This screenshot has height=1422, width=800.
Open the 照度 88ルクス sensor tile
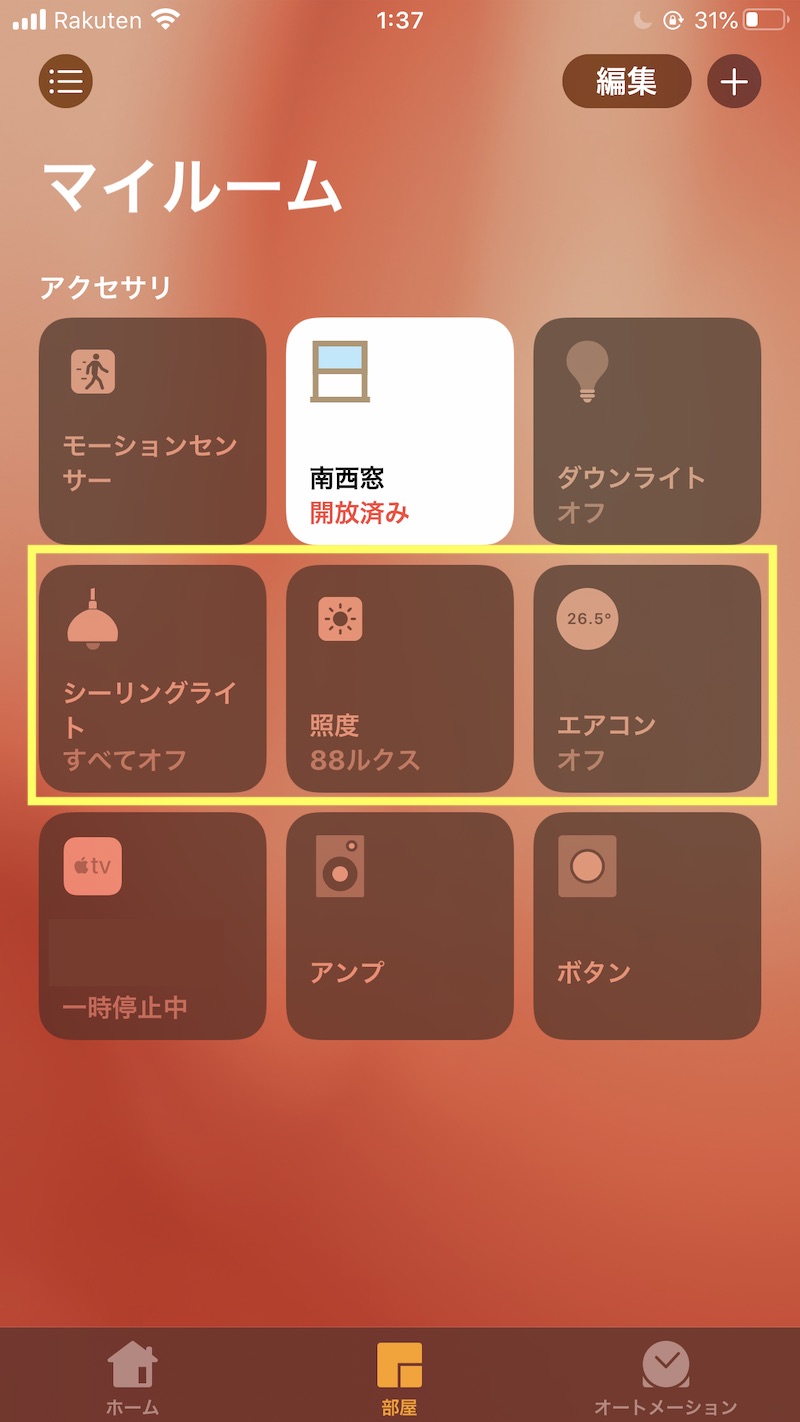[399, 678]
